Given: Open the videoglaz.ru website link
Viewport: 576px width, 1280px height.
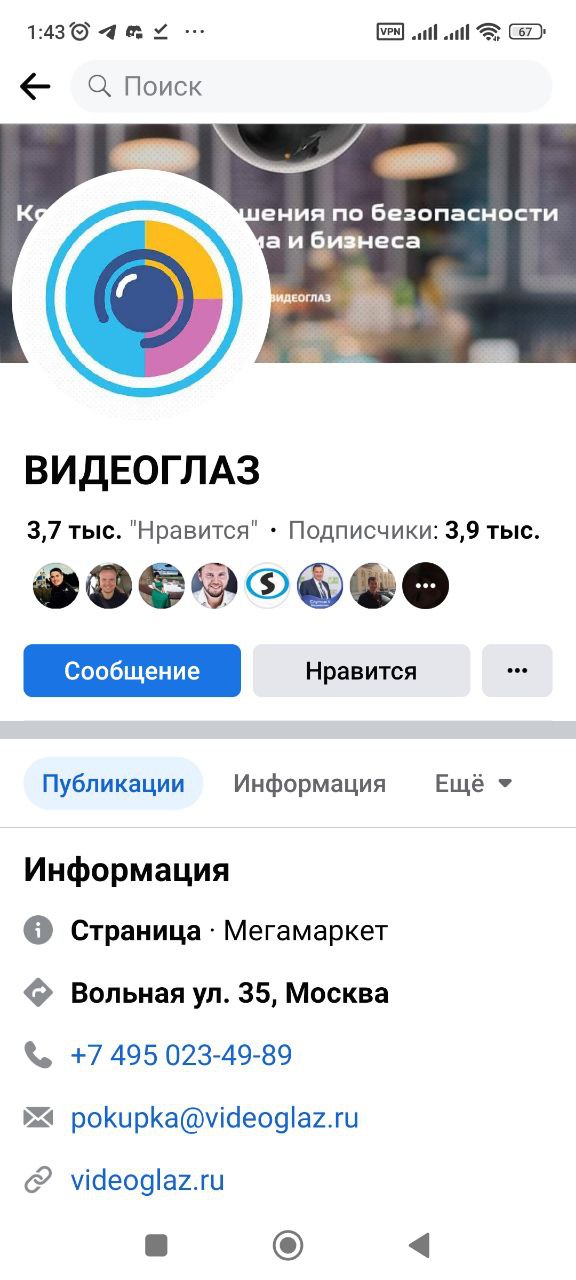Looking at the screenshot, I should click(x=147, y=1180).
